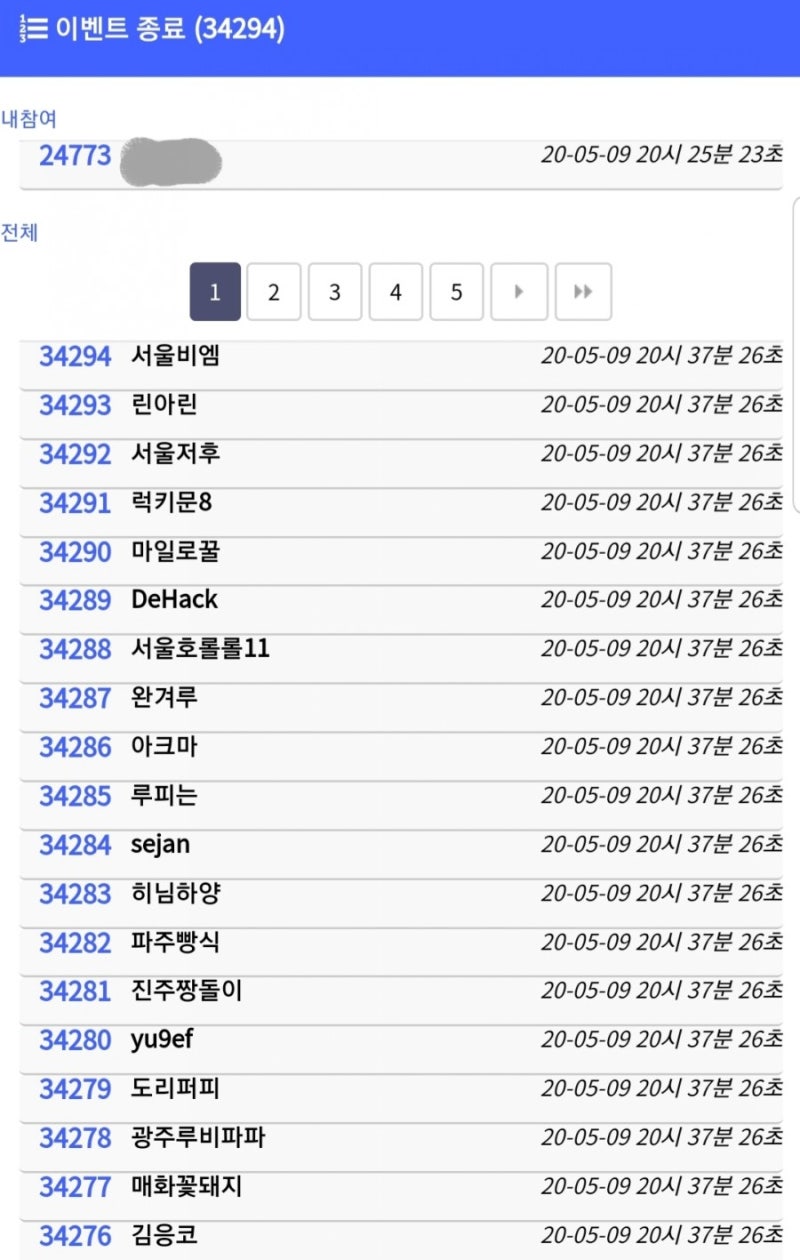This screenshot has width=800, height=1260.
Task: Click the next page arrow icon
Action: pyautogui.click(x=519, y=292)
